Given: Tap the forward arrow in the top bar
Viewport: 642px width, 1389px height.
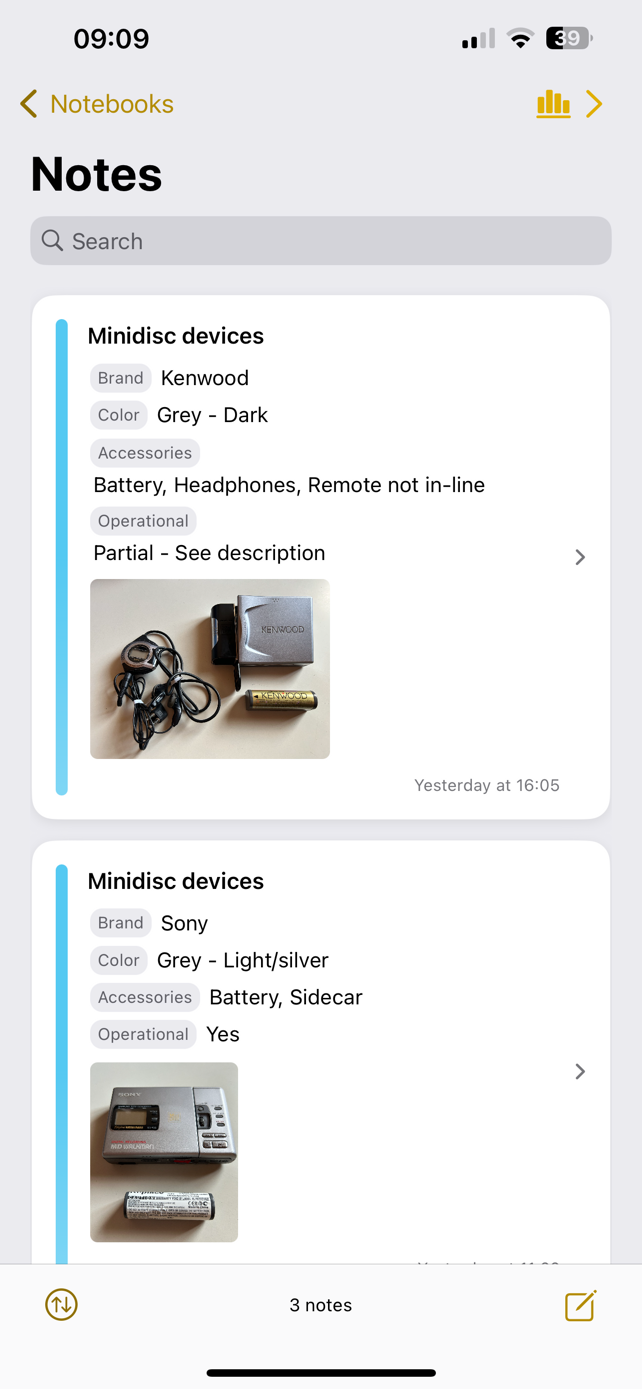Looking at the screenshot, I should (594, 104).
